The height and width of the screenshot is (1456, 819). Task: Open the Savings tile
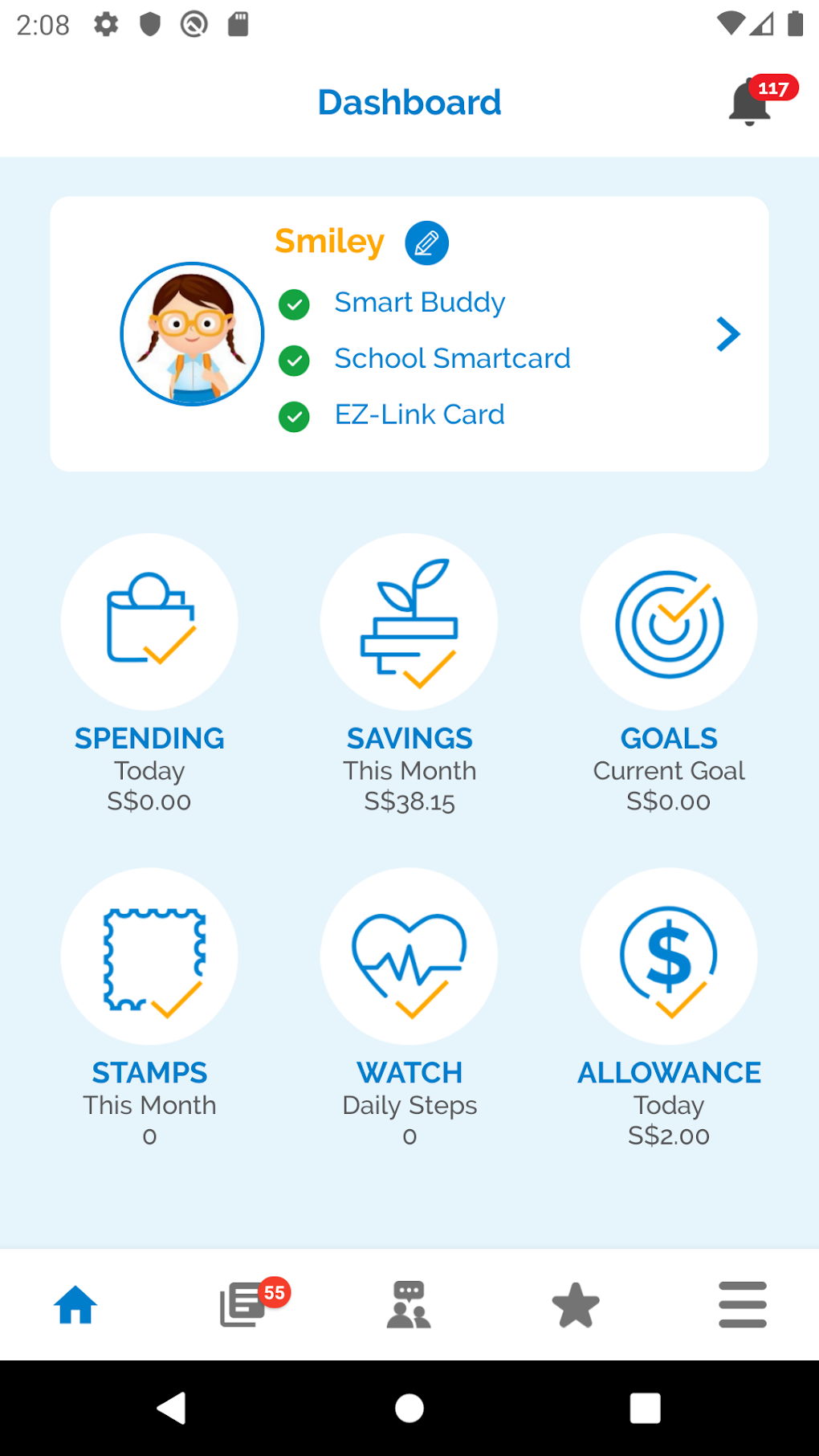[409, 622]
